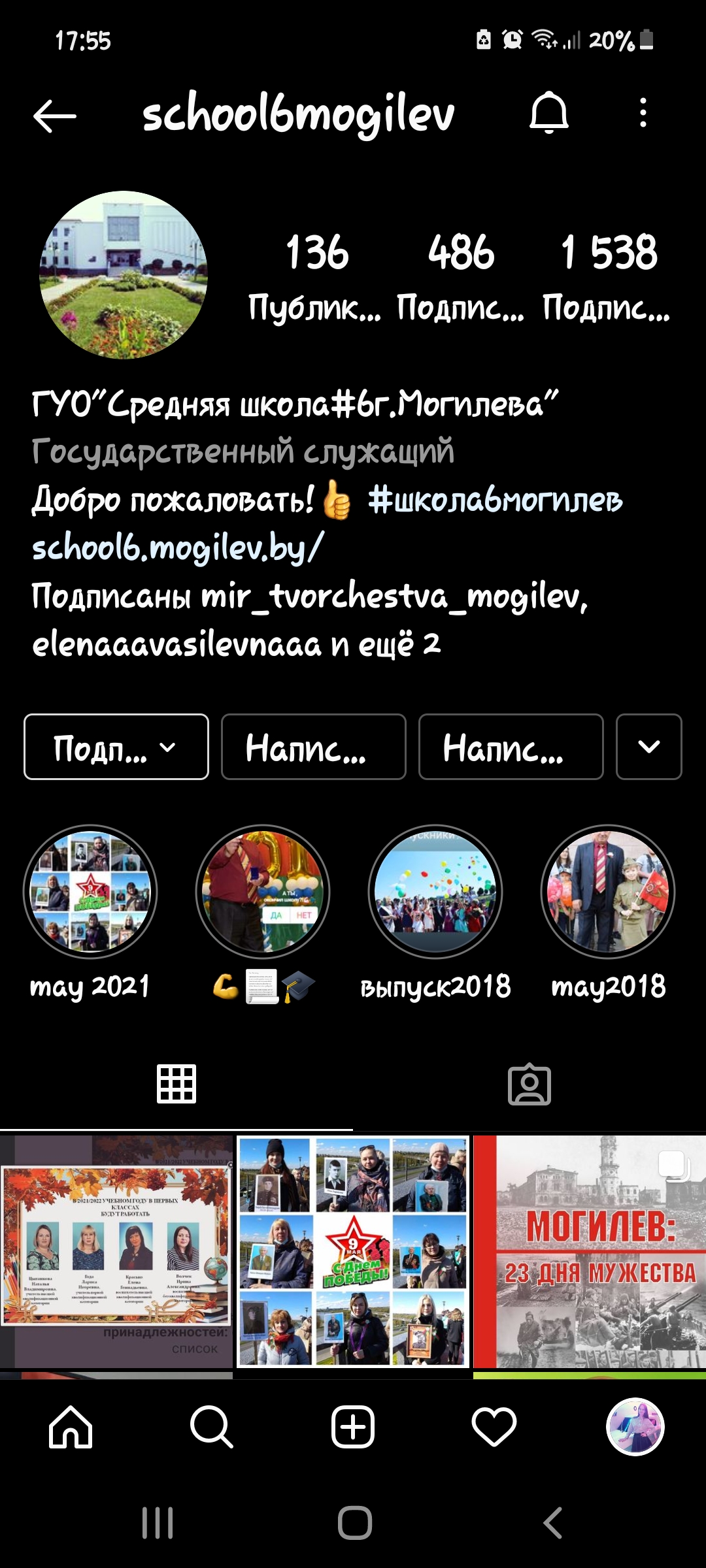Screen dimensions: 706x1568
Task: Tap the #школа6могилев hashtag
Action: (x=495, y=500)
